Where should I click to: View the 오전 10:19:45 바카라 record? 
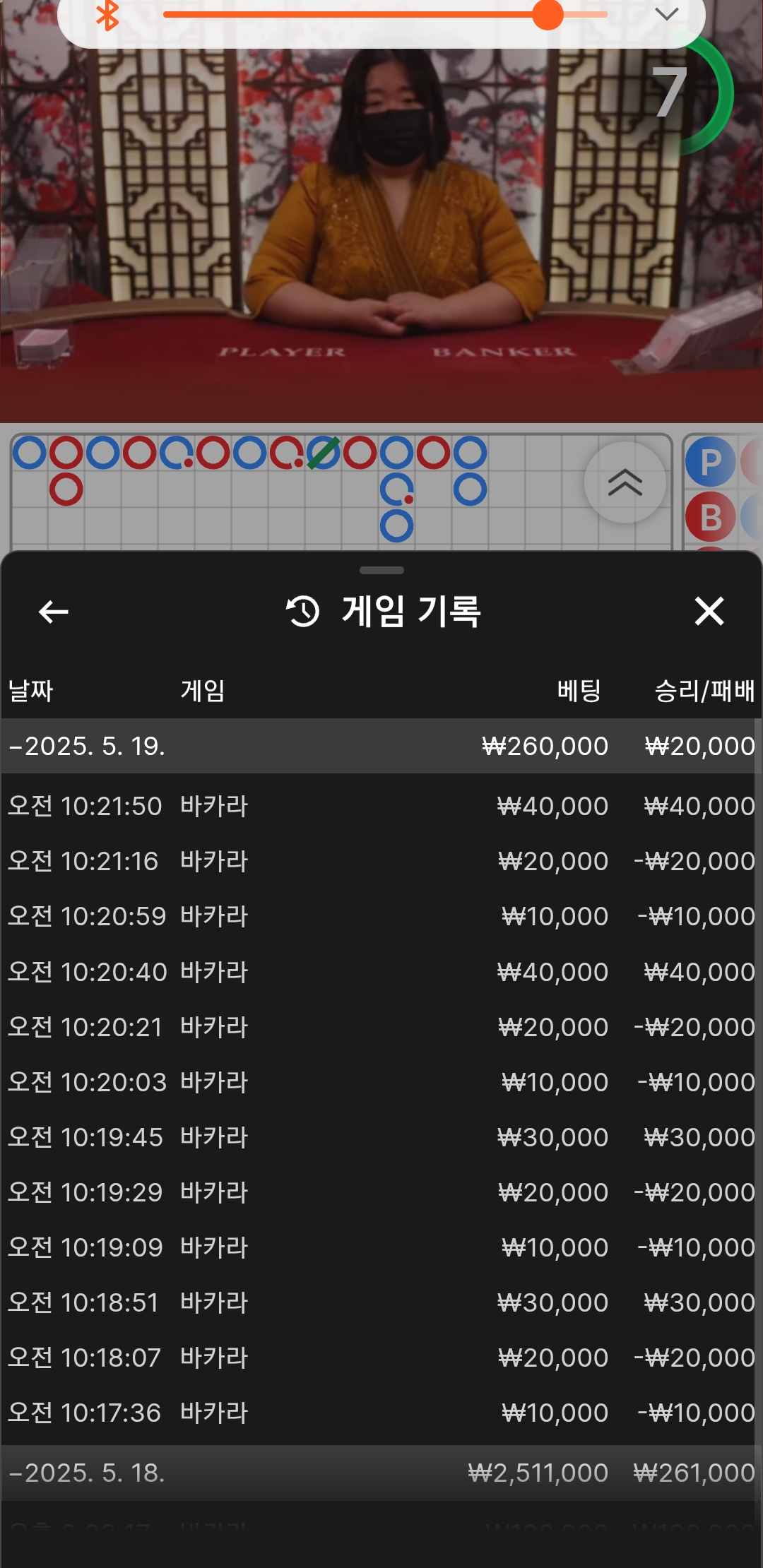coord(381,1138)
